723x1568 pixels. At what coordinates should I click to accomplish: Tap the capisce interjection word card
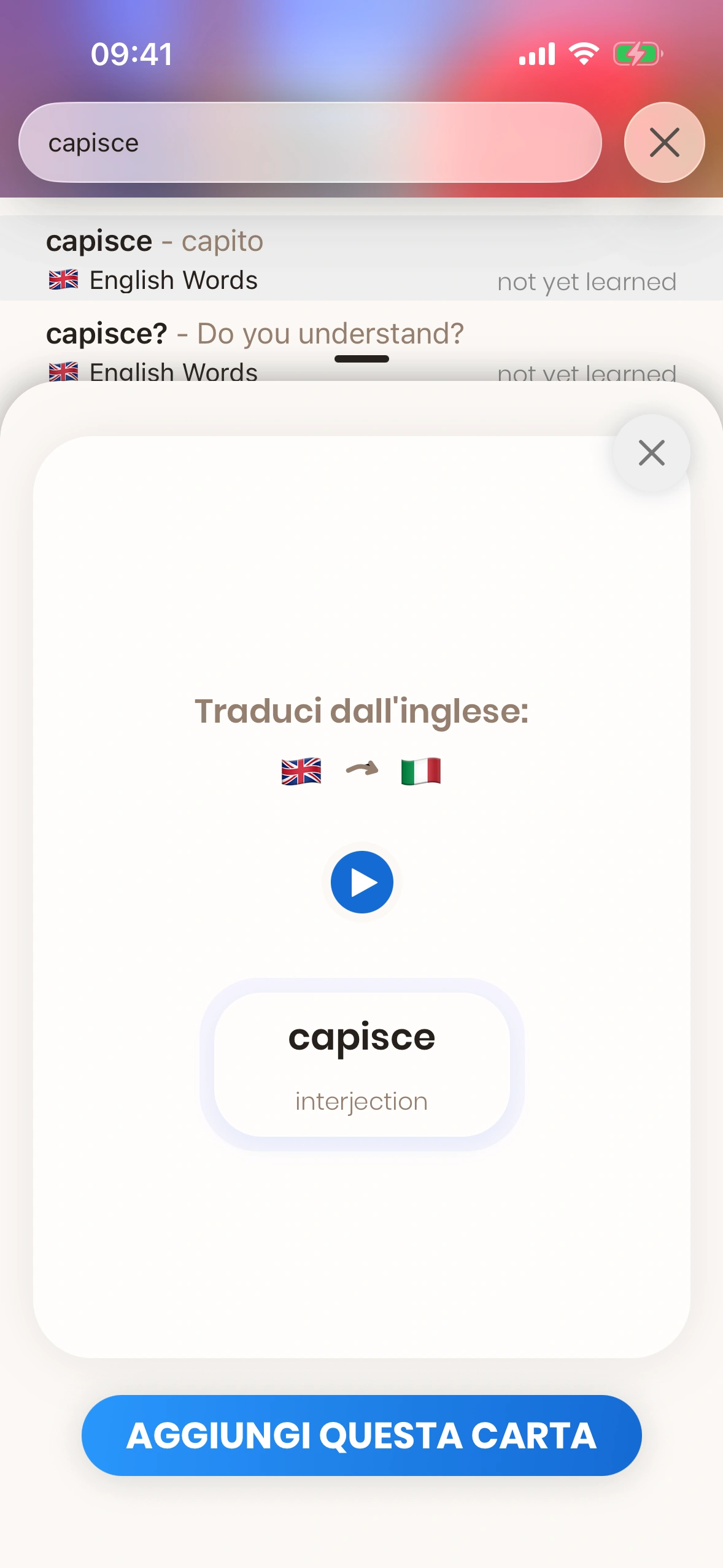point(361,1064)
